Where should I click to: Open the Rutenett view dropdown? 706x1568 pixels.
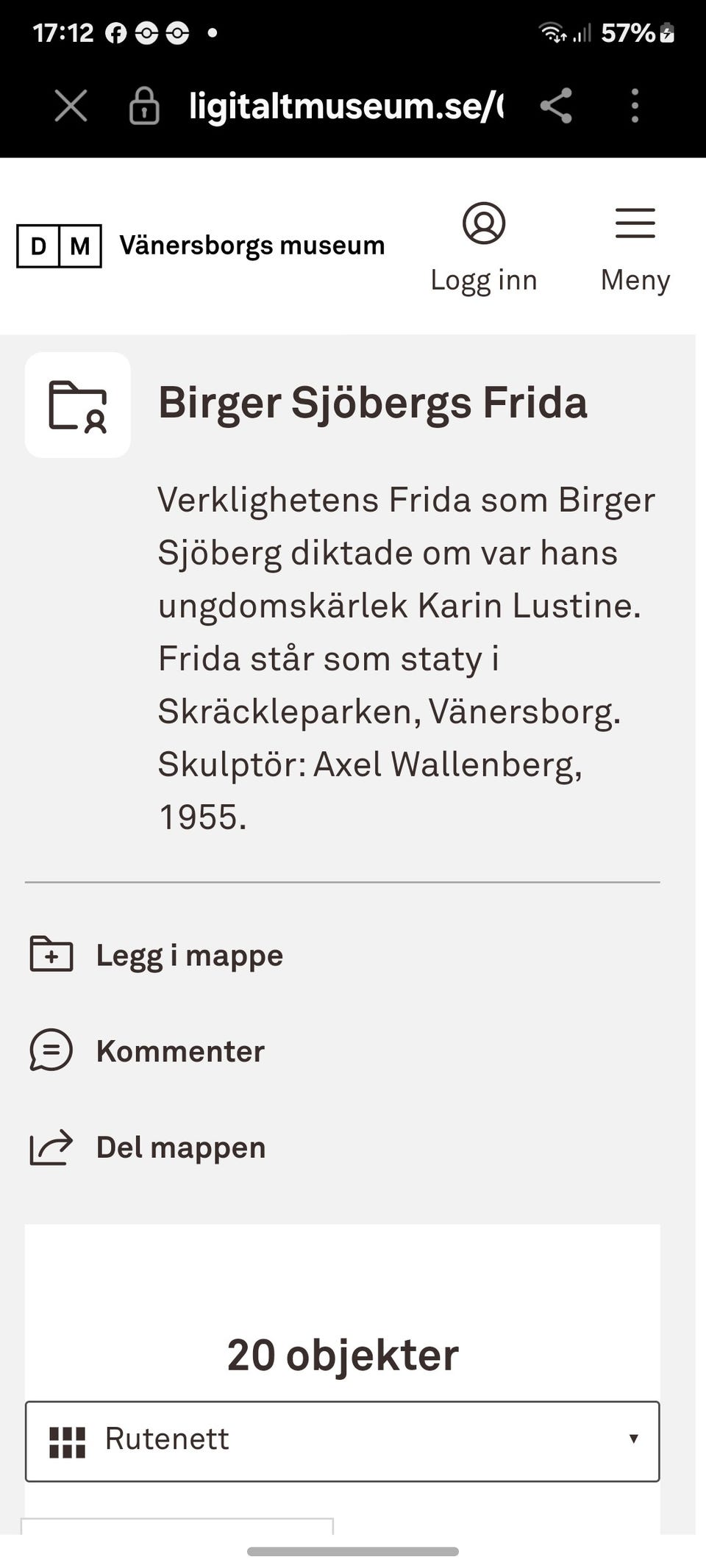click(342, 1439)
